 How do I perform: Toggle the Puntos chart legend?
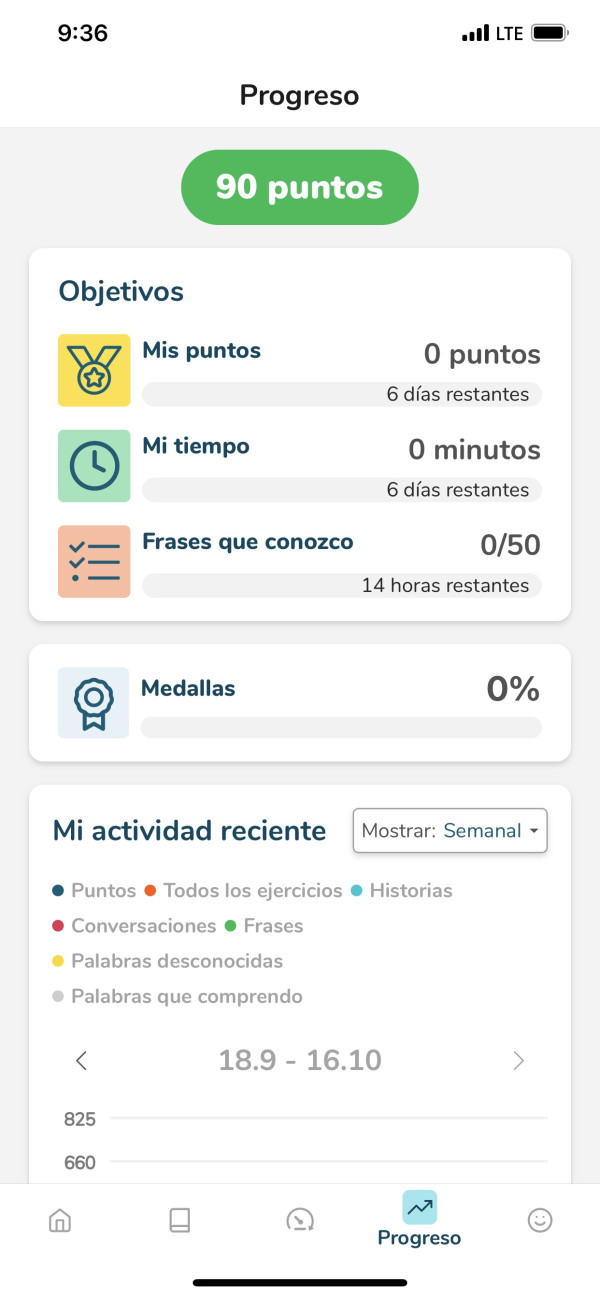tap(95, 891)
